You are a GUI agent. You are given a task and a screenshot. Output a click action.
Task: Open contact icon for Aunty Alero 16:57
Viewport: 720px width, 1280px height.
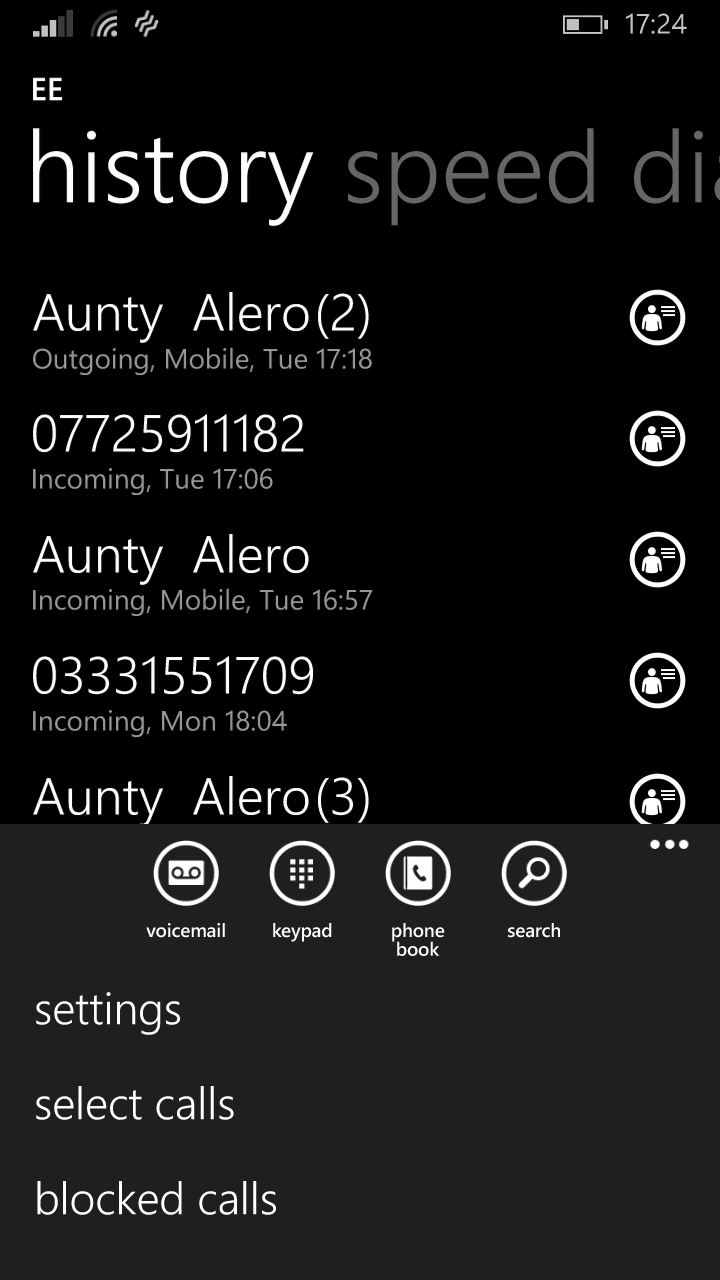(657, 560)
